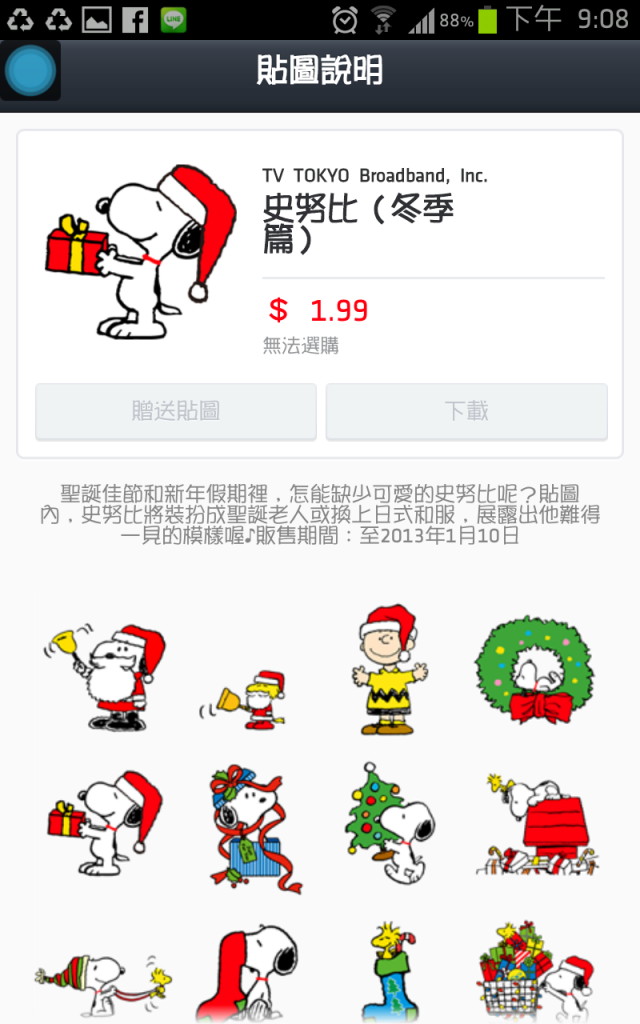Tap the 贈送貼圖 gift button

click(176, 411)
